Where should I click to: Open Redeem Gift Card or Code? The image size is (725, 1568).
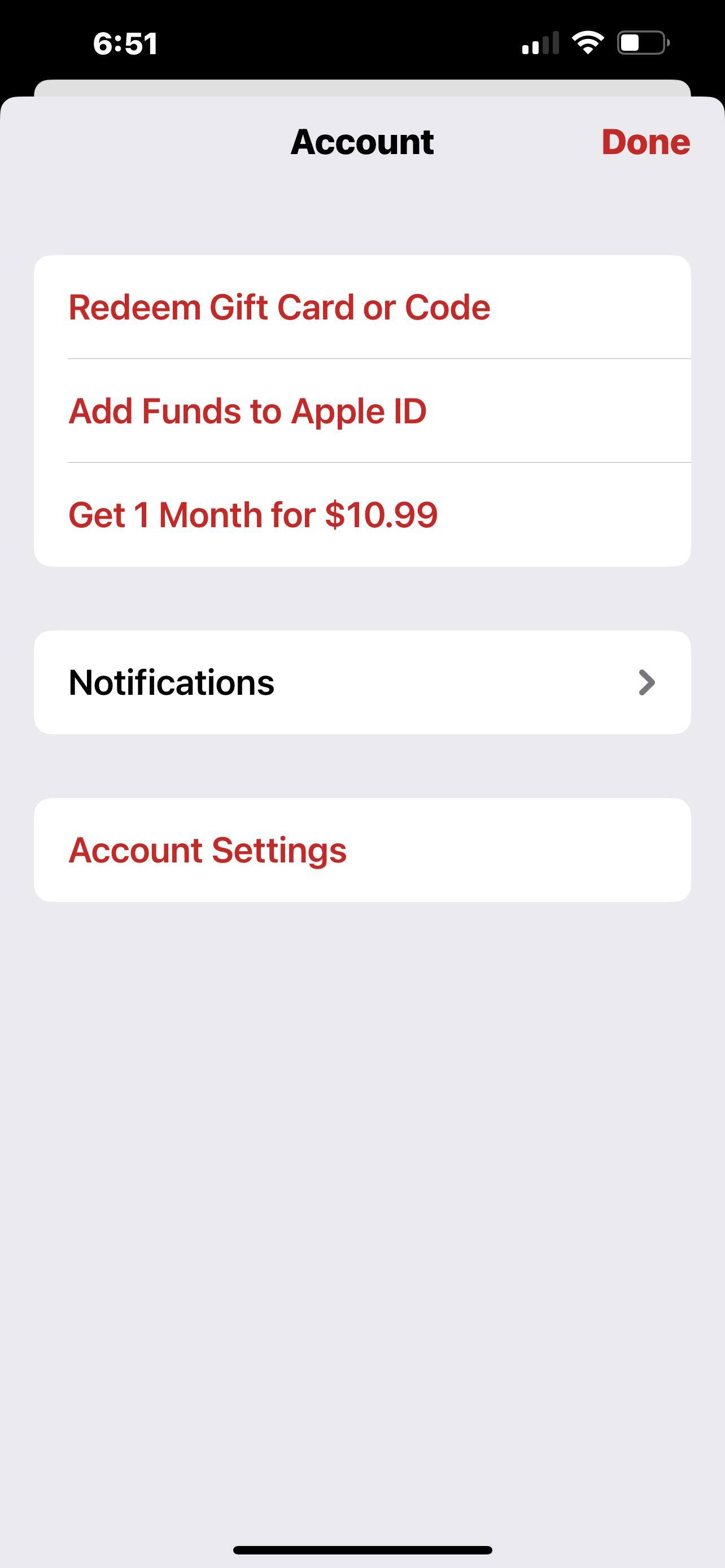coord(279,307)
